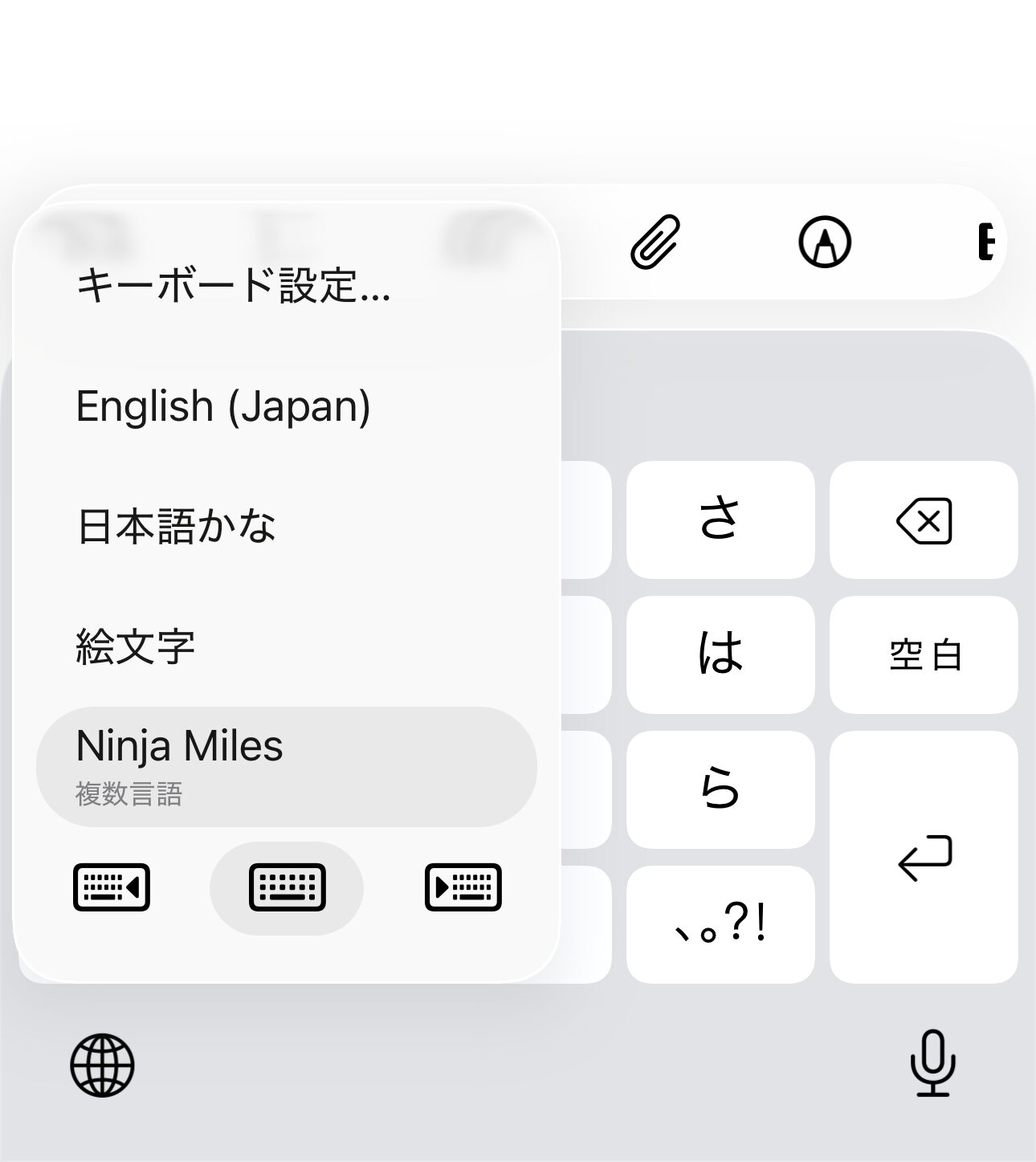Select the Ninja Miles multilingual keyboard
This screenshot has width=1036, height=1162.
click(x=178, y=747)
